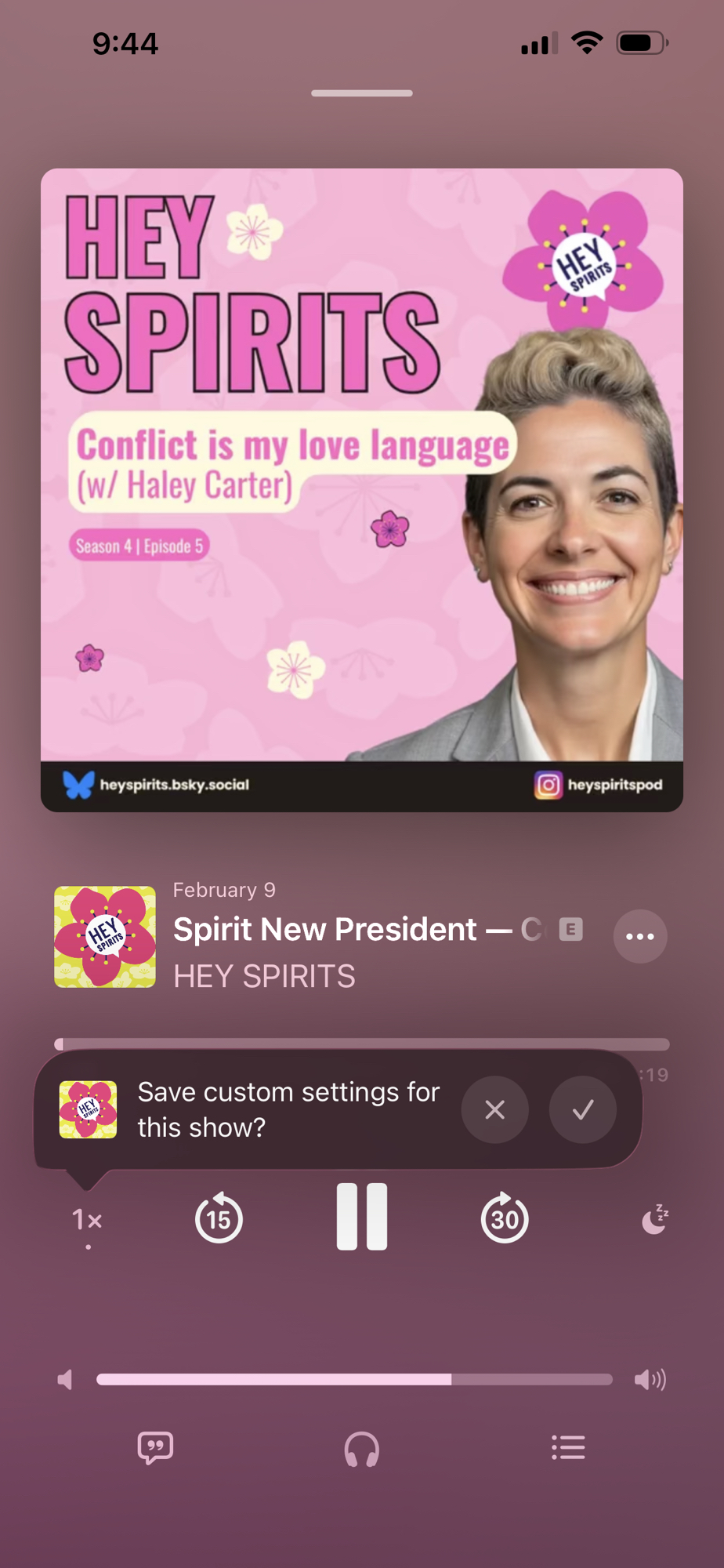Image resolution: width=724 pixels, height=1568 pixels.
Task: Open the episode's more options menu
Action: pos(640,936)
